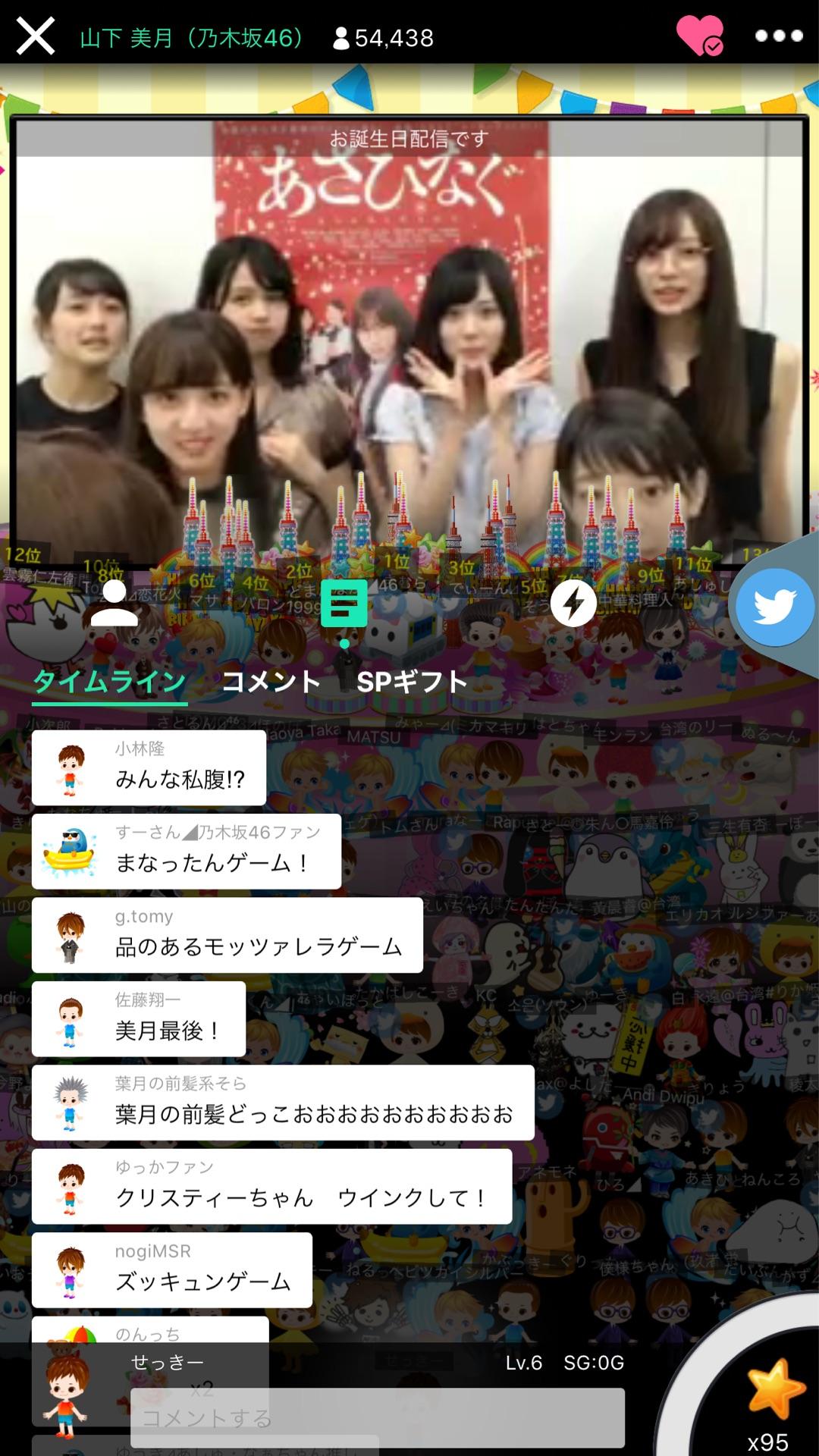Close the live stream
The width and height of the screenshot is (819, 1456).
36,36
